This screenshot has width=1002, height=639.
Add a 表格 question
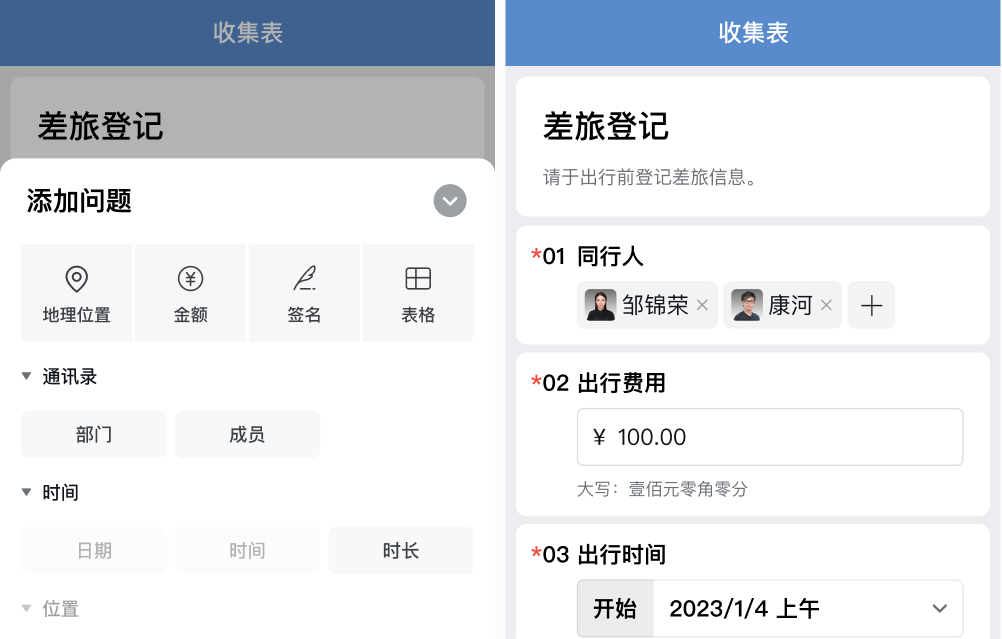click(x=418, y=293)
